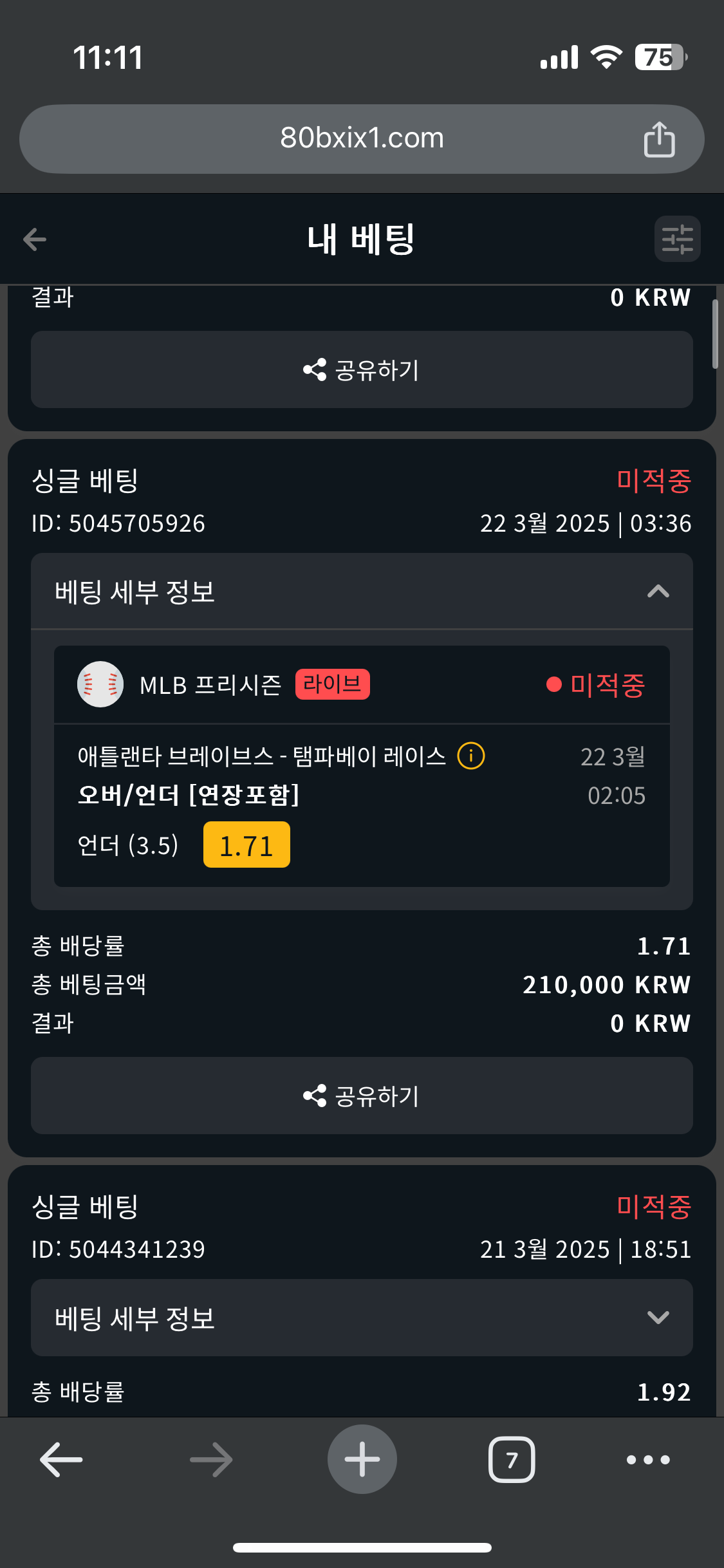Viewport: 724px width, 1568px height.
Task: Navigate back with browser toolbar arrow
Action: tap(61, 1459)
